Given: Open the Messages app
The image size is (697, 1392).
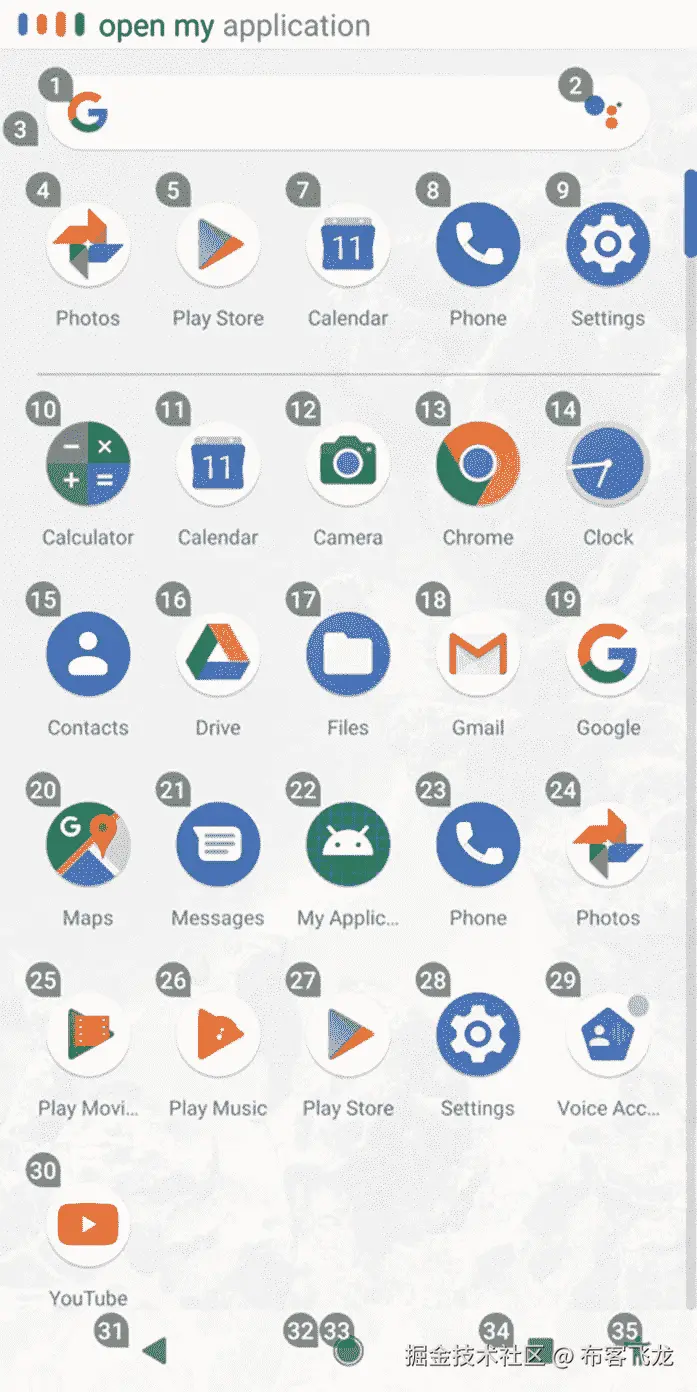Looking at the screenshot, I should 218,844.
